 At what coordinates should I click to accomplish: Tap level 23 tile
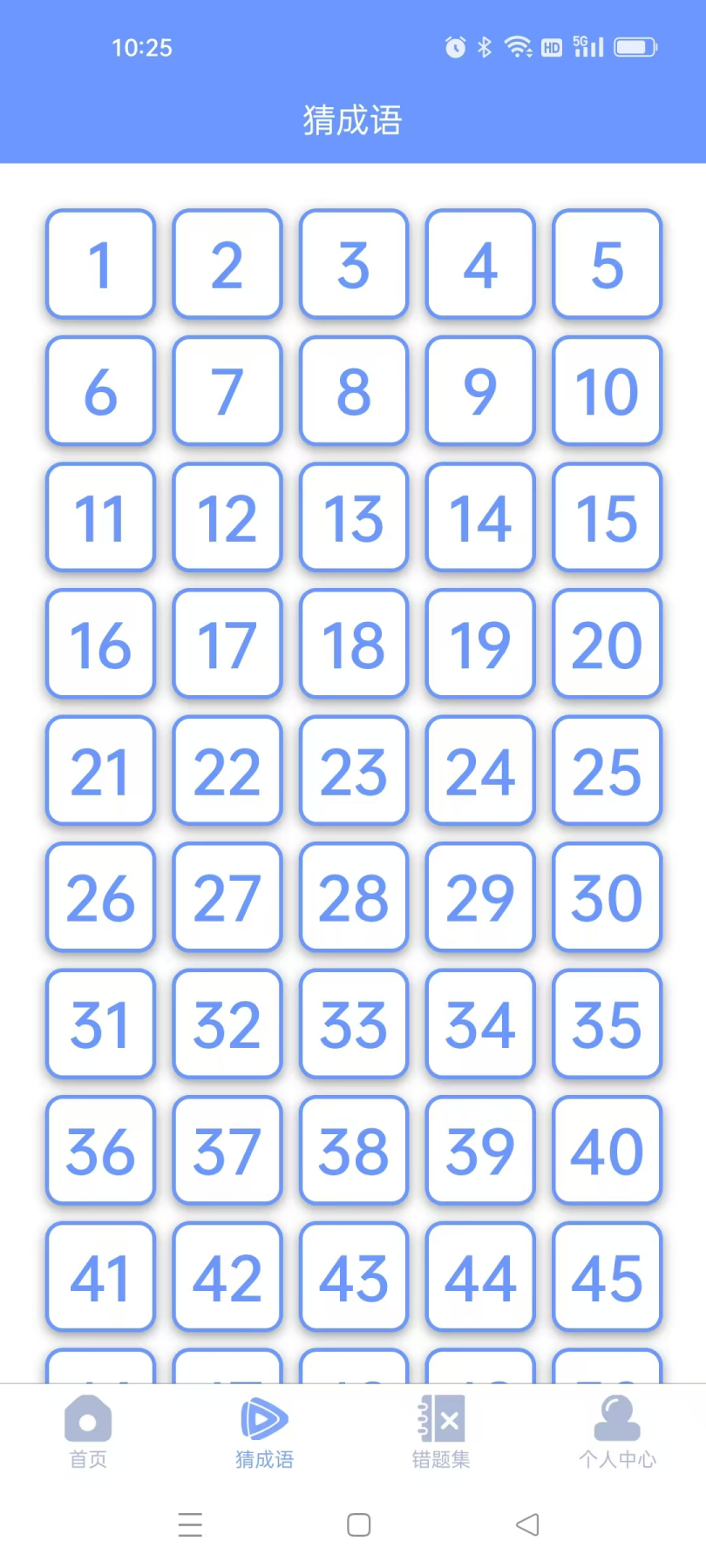pos(354,771)
